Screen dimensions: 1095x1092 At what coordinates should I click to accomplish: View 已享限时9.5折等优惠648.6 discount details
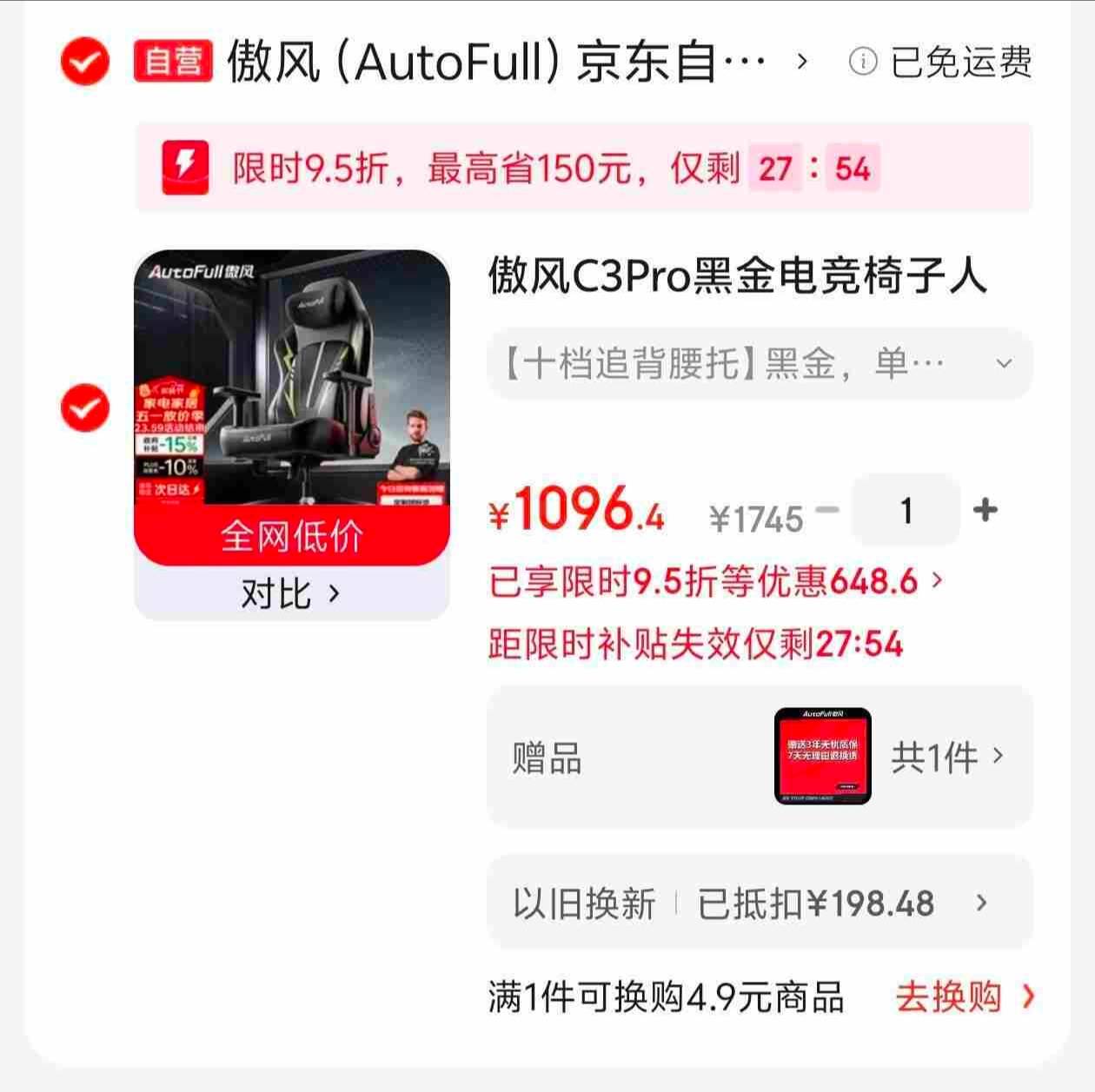714,581
